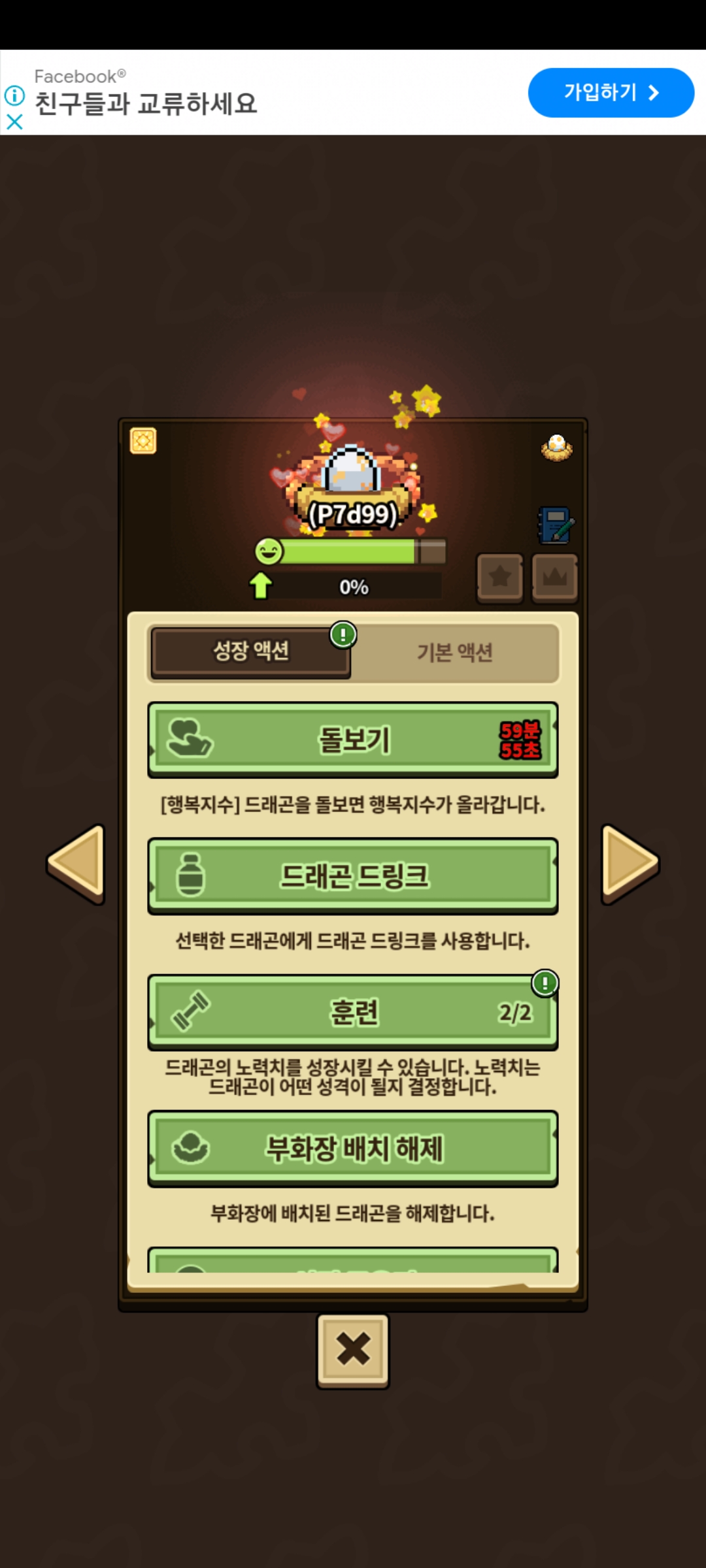The height and width of the screenshot is (1568, 706).
Task: Dismiss the Facebook ad banner
Action: coord(14,122)
